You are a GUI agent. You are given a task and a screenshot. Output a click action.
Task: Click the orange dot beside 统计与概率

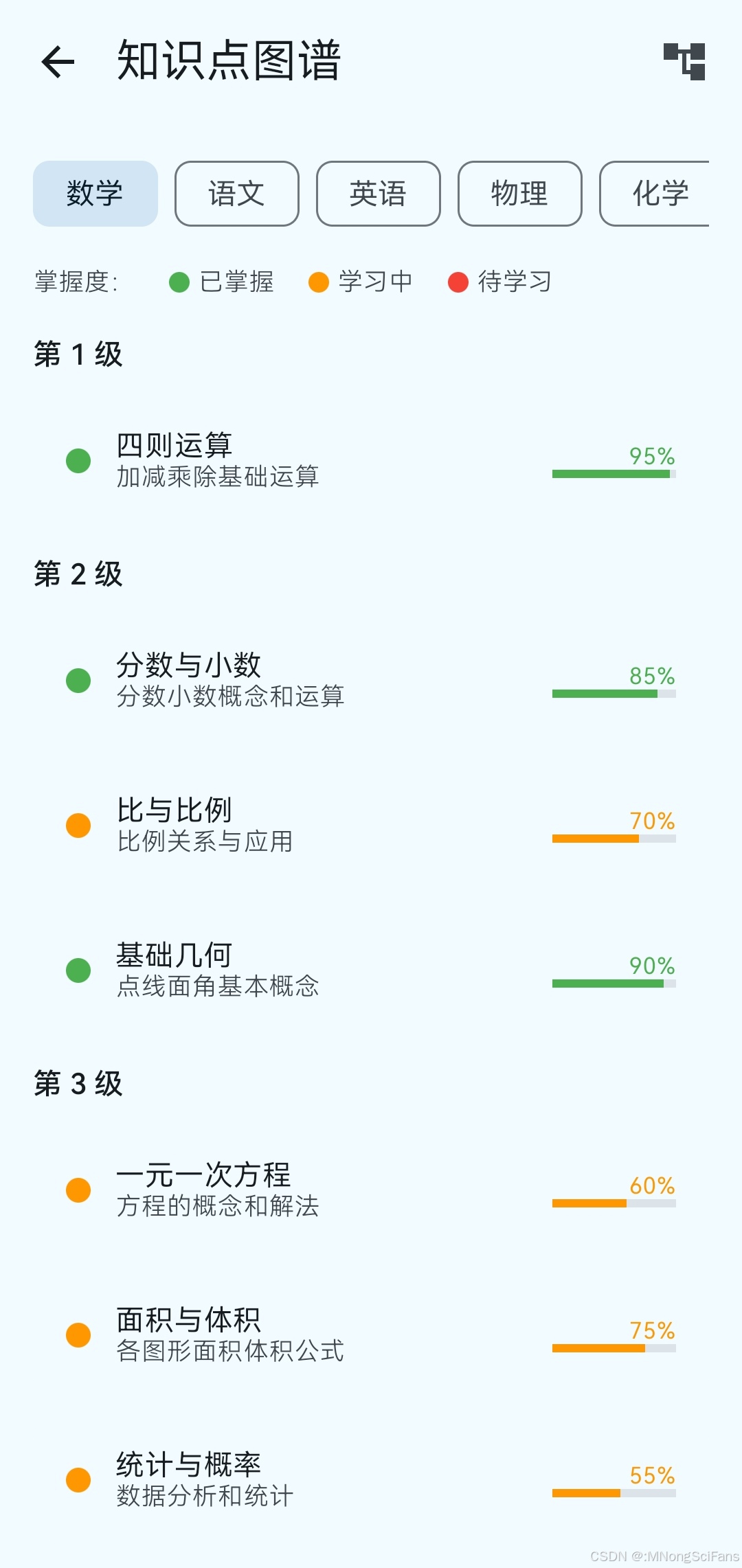pyautogui.click(x=78, y=1480)
